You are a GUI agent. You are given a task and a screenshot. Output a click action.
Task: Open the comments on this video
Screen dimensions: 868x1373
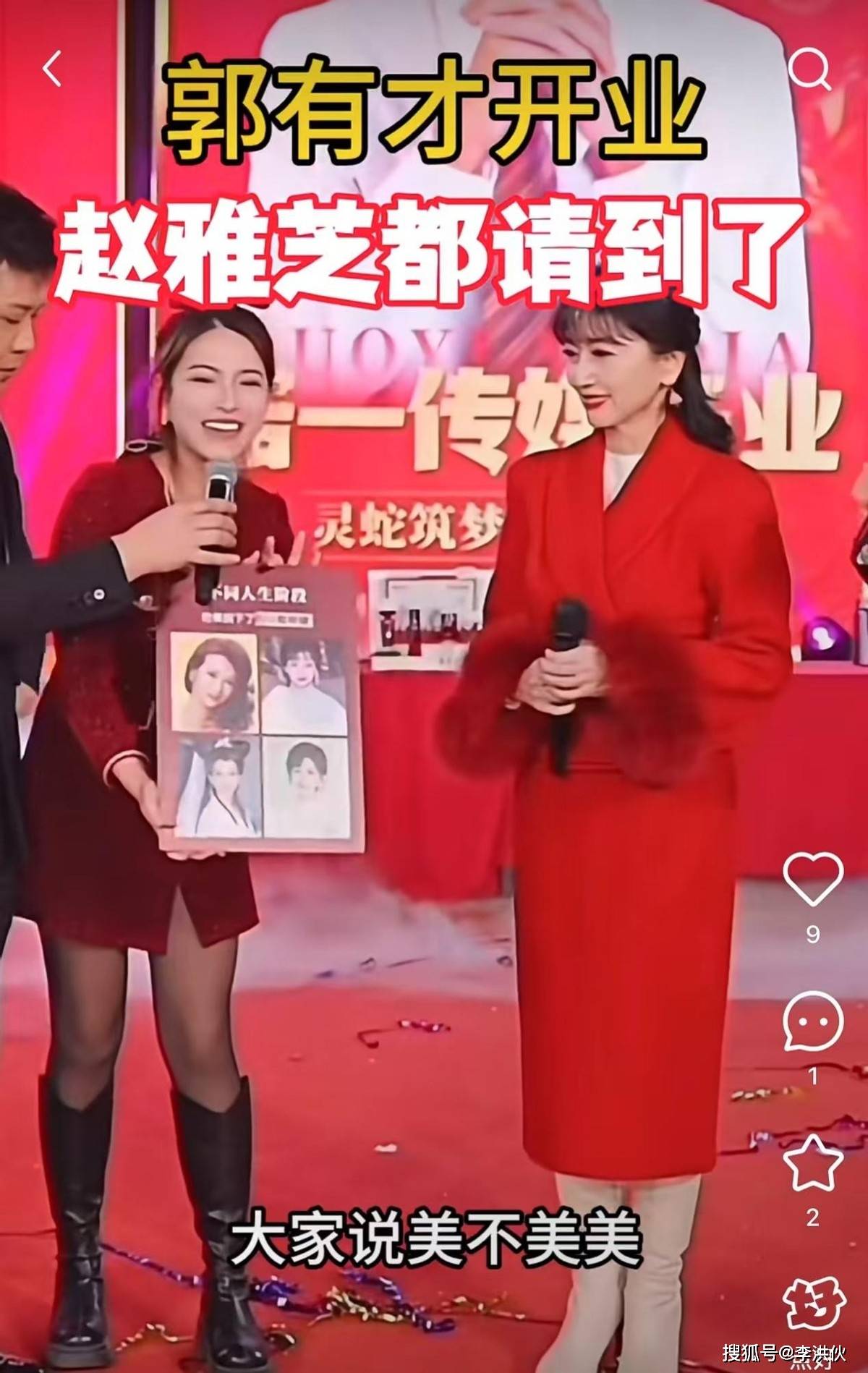[x=814, y=1022]
